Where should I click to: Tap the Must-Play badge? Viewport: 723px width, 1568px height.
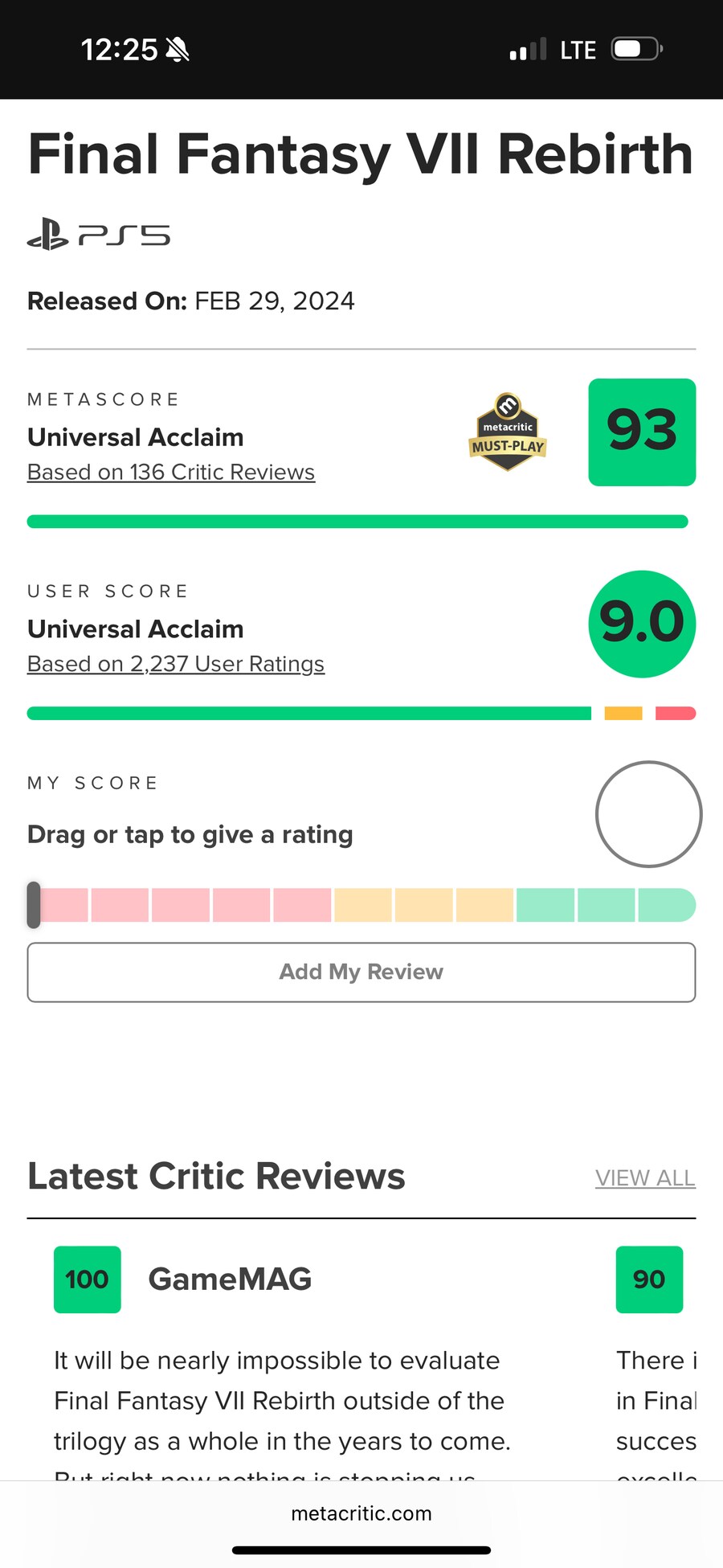(x=508, y=432)
